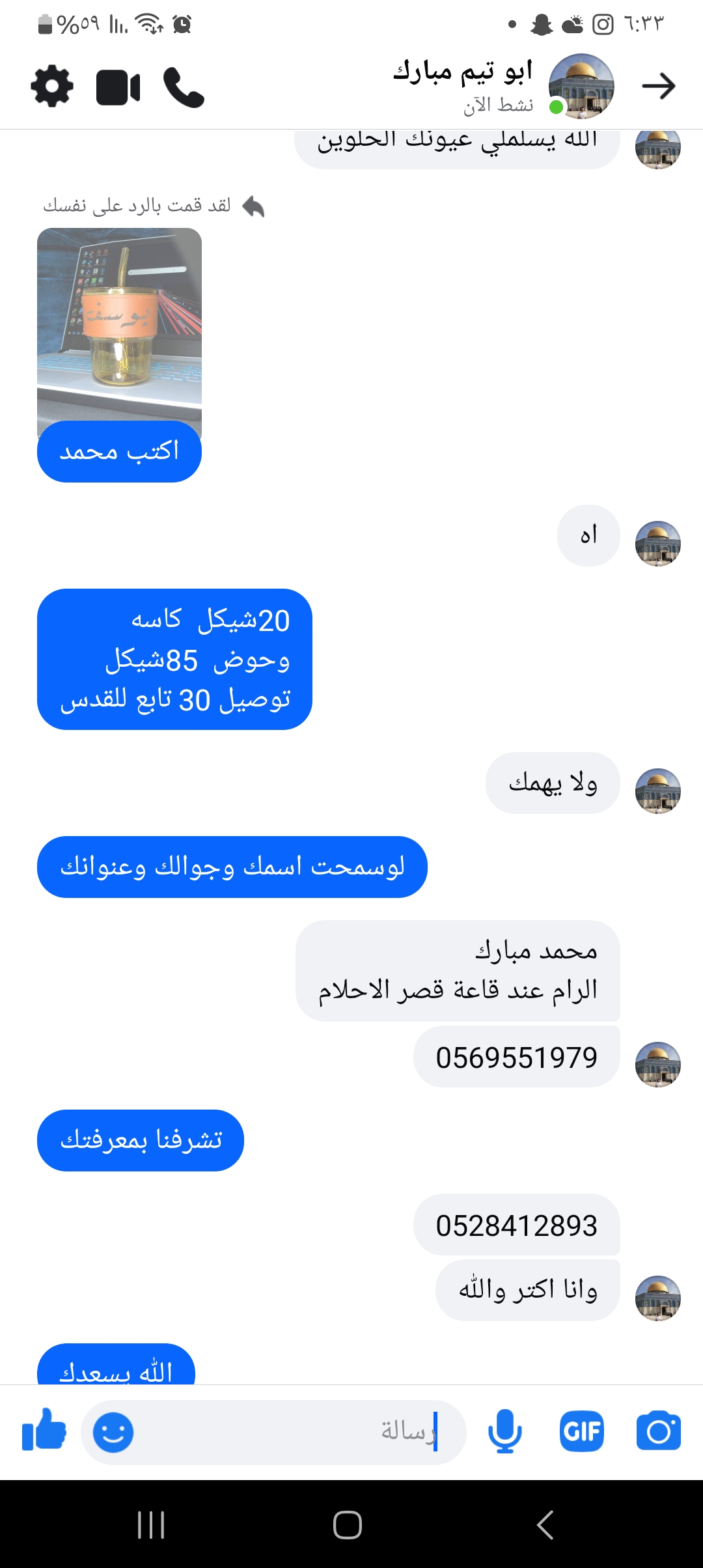The width and height of the screenshot is (703, 1568).
Task: Tap phone number 0569551979 in chat
Action: click(x=516, y=1057)
